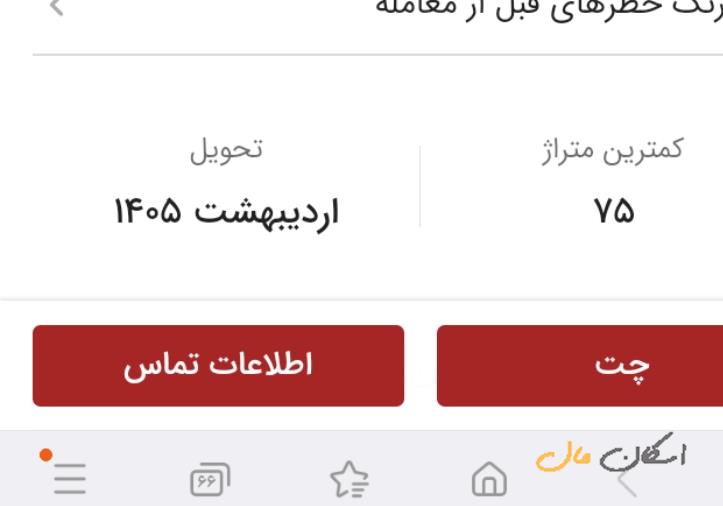Open the bookmarks star list
The height and width of the screenshot is (506, 723).
pos(349,481)
